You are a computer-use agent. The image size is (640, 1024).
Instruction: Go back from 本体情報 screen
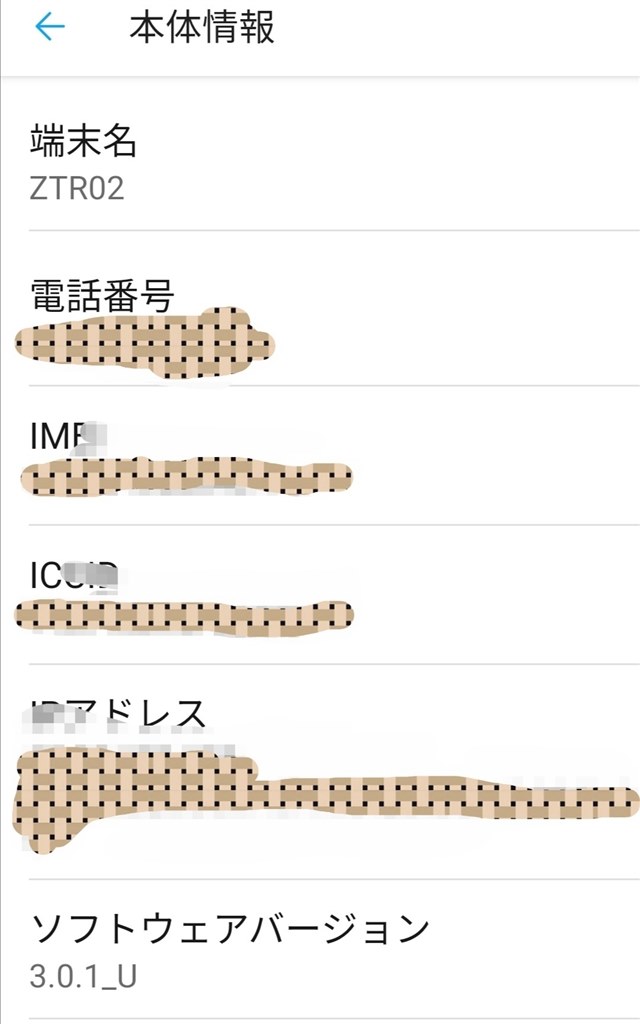click(x=50, y=27)
